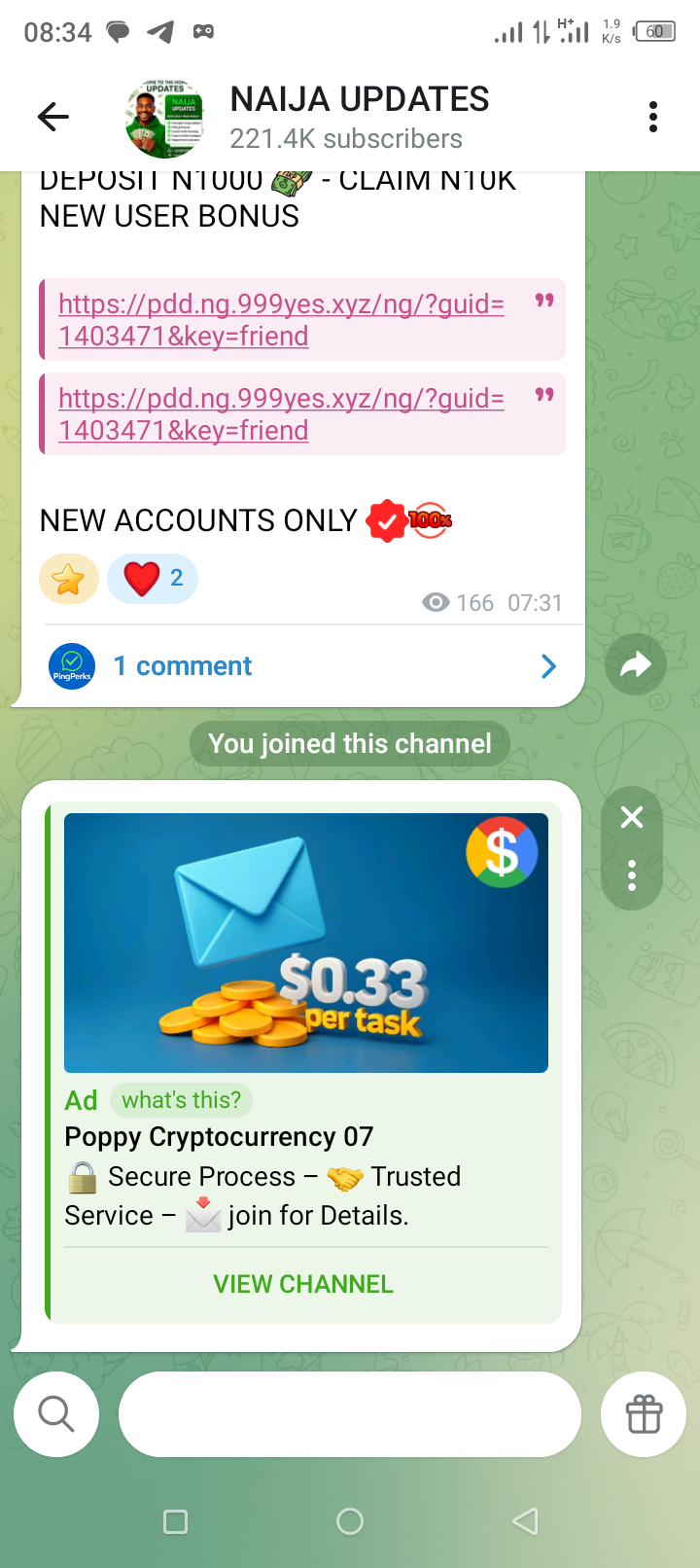Go back from NAIJA UPDATES channel
This screenshot has width=700, height=1568.
click(53, 118)
